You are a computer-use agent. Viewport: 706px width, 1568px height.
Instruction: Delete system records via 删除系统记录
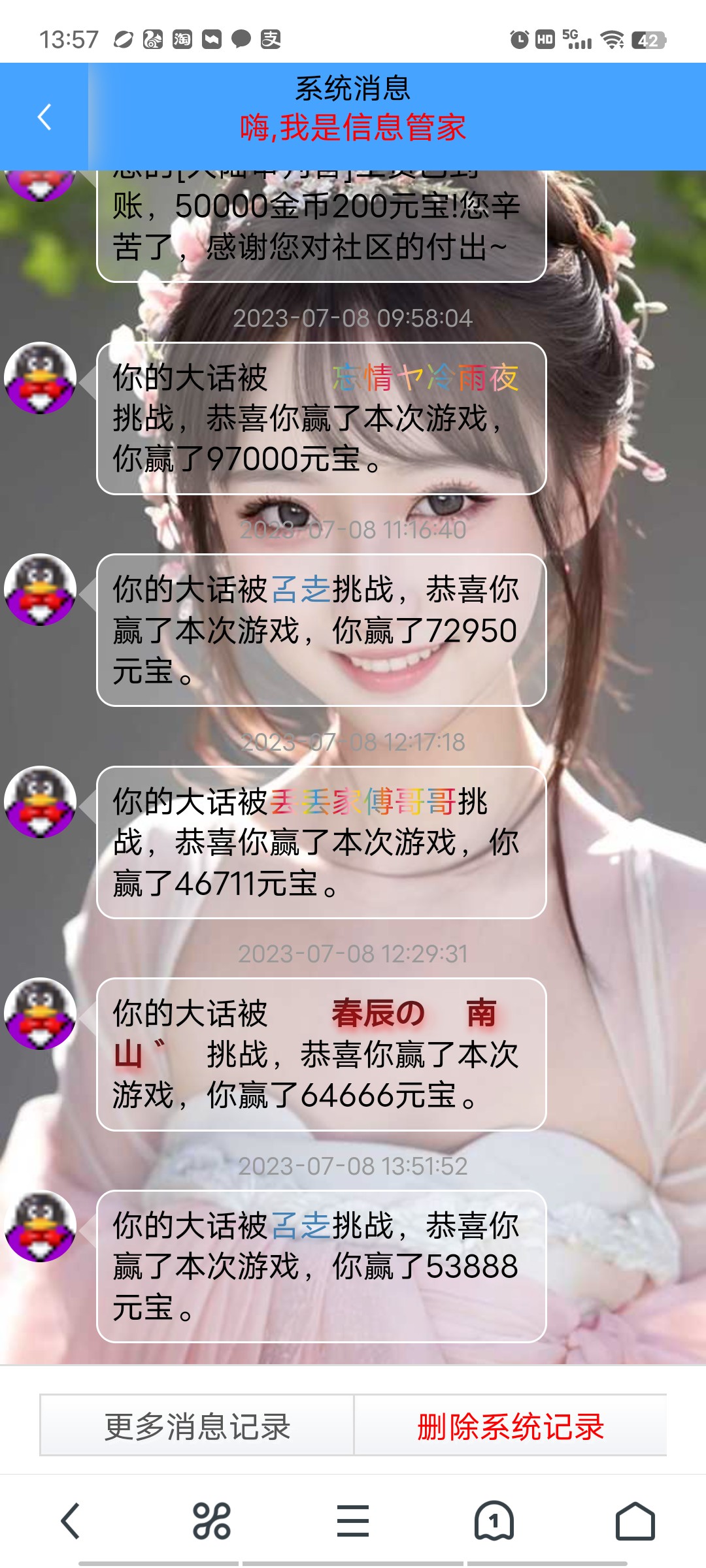click(x=510, y=1426)
